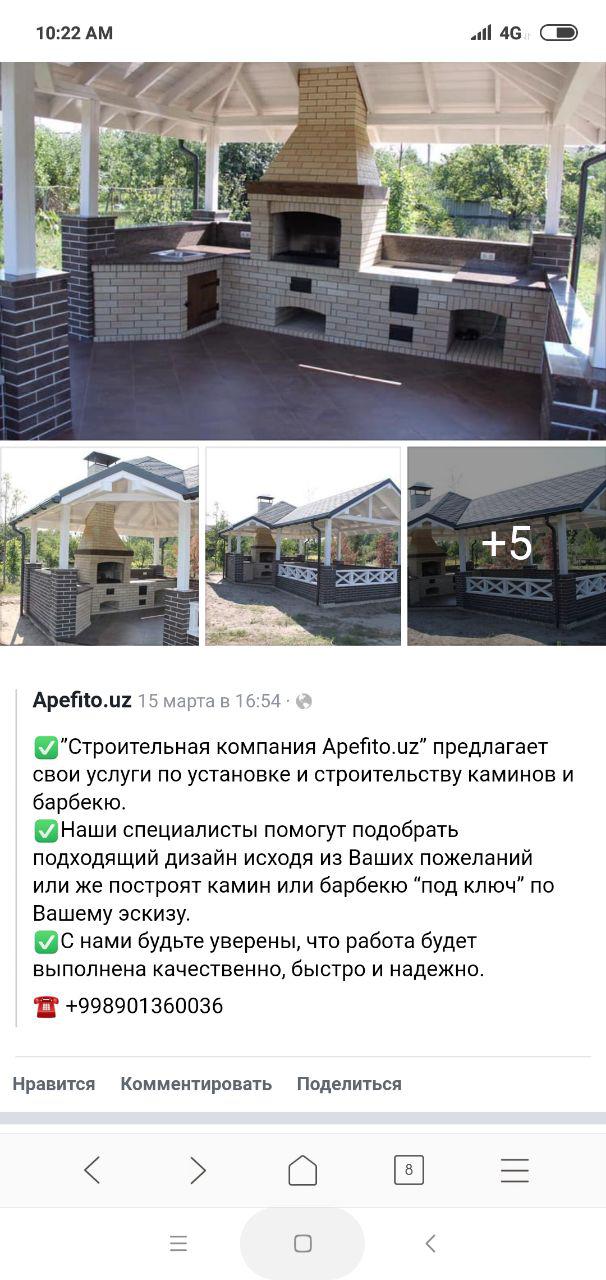Open the middle small gazebo photo
Screen dimensions: 606x1280
303,546
